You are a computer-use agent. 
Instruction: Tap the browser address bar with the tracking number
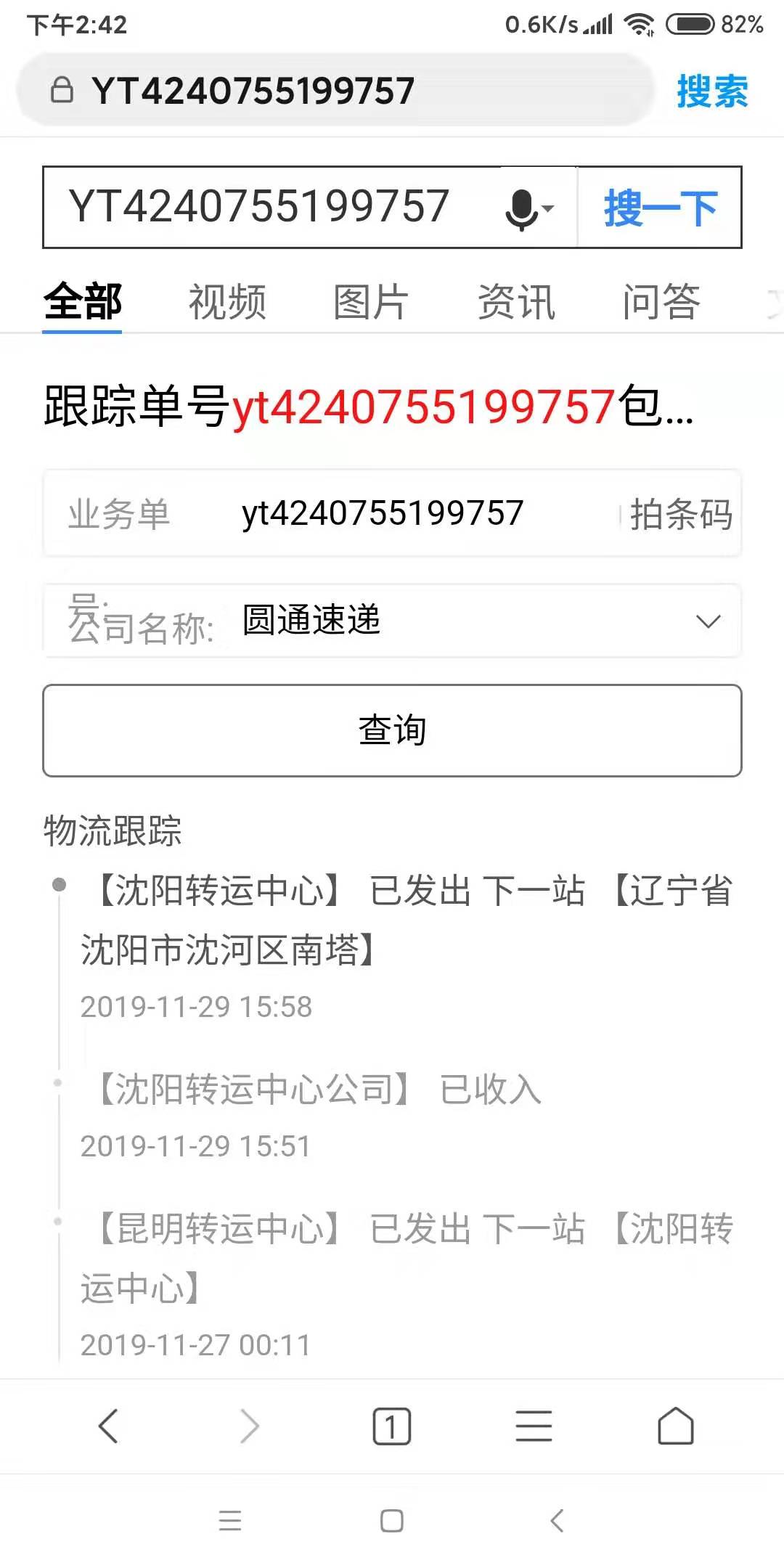point(334,91)
